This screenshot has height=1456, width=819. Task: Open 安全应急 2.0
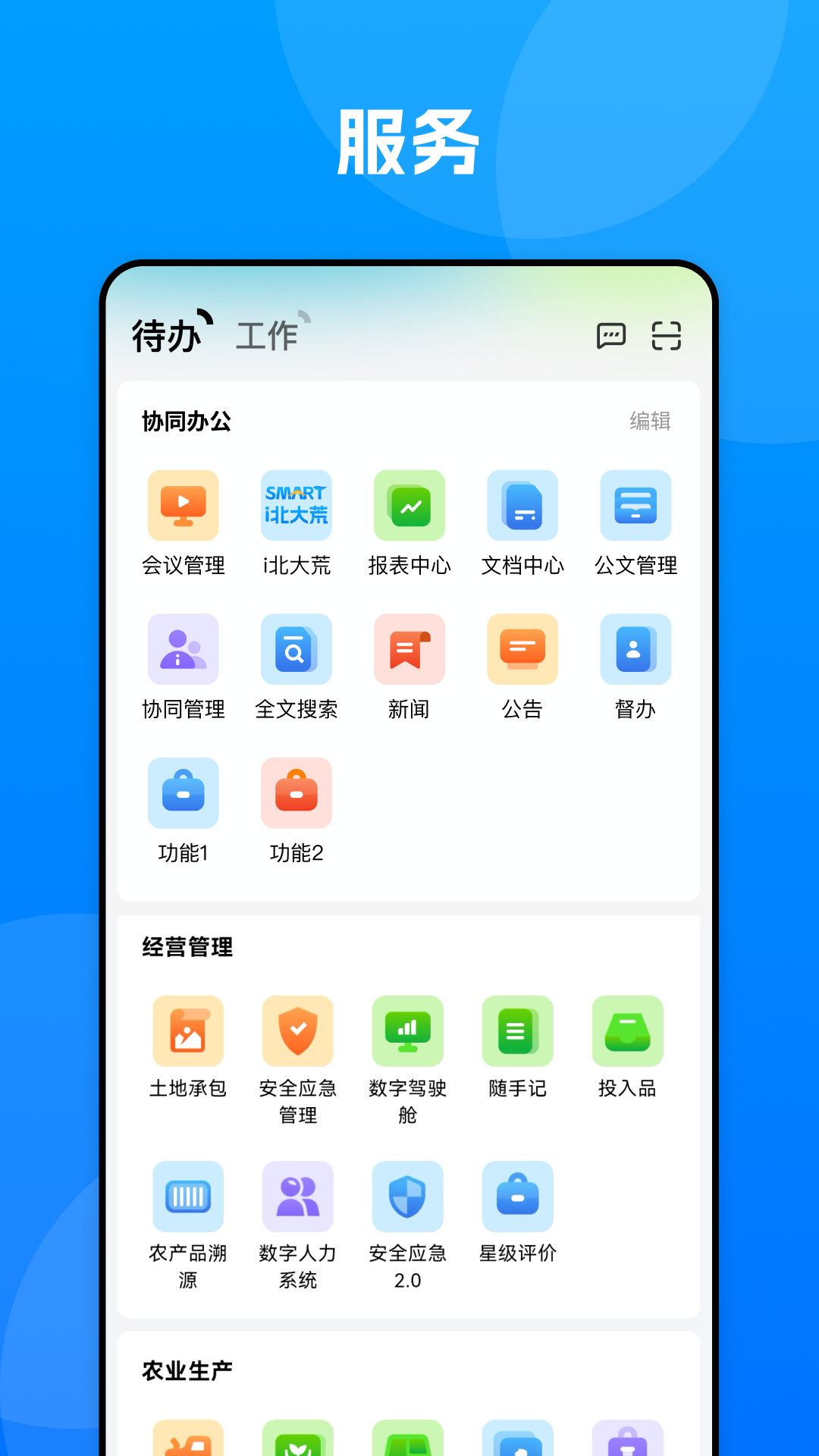coord(407,1197)
